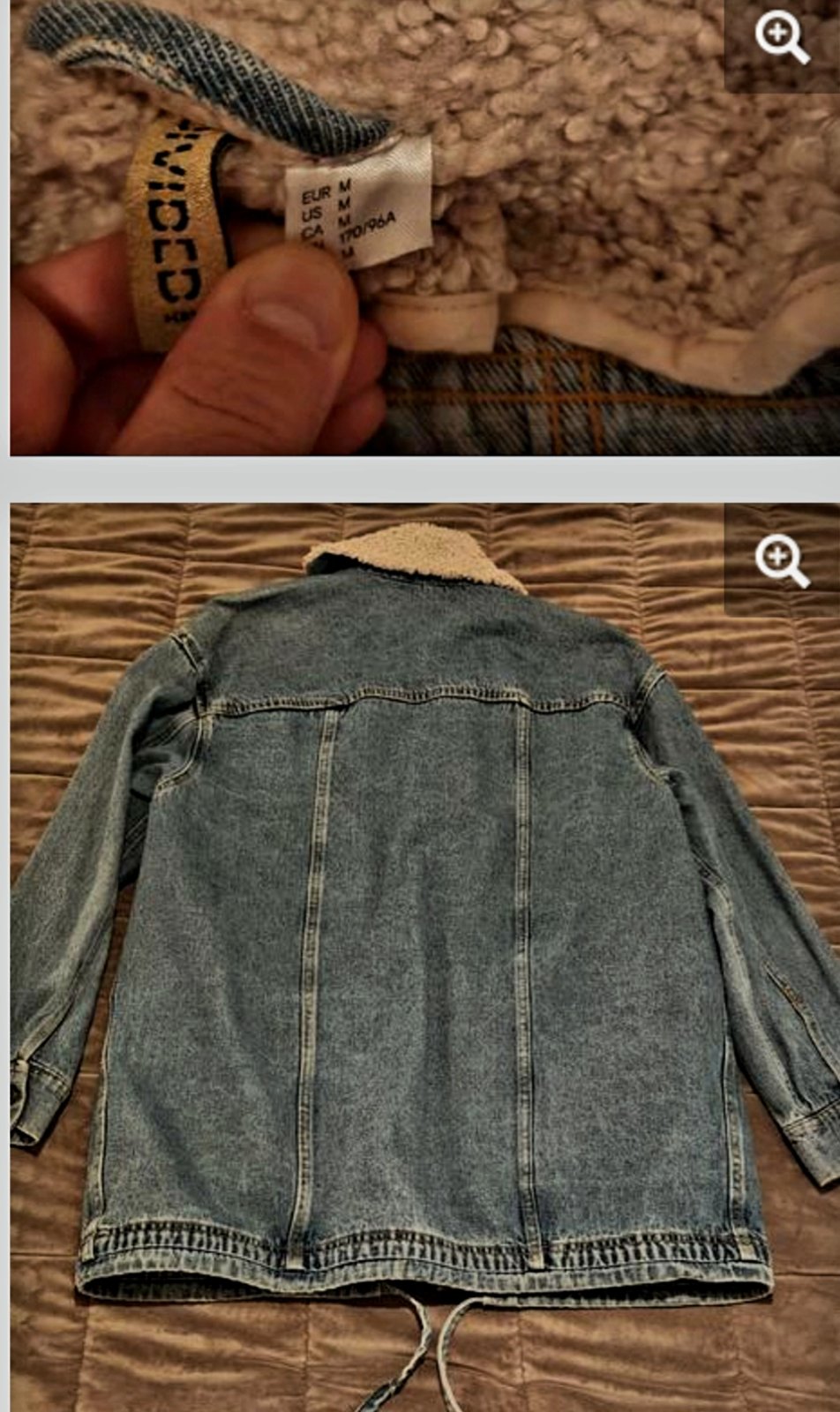Zoom into the denim jacket back photo
The image size is (840, 1412).
coord(782,562)
